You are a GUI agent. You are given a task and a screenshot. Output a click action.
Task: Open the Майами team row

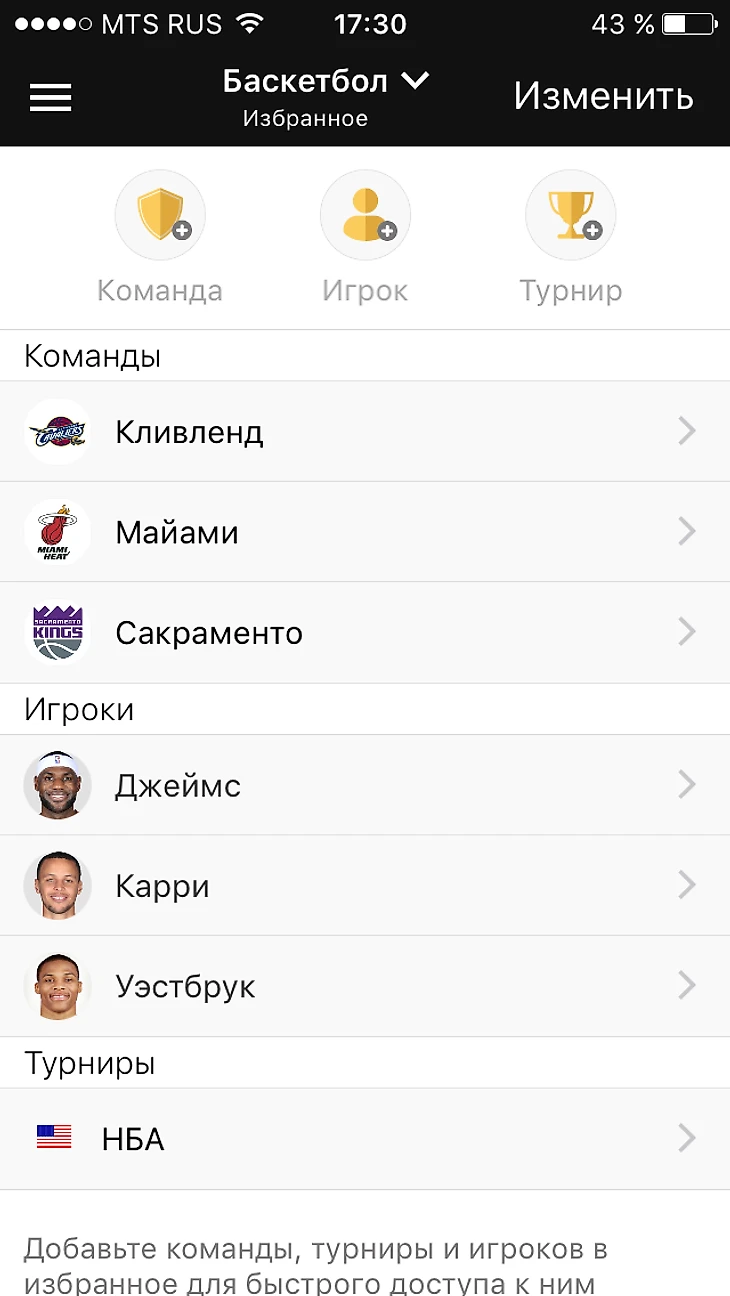click(365, 532)
